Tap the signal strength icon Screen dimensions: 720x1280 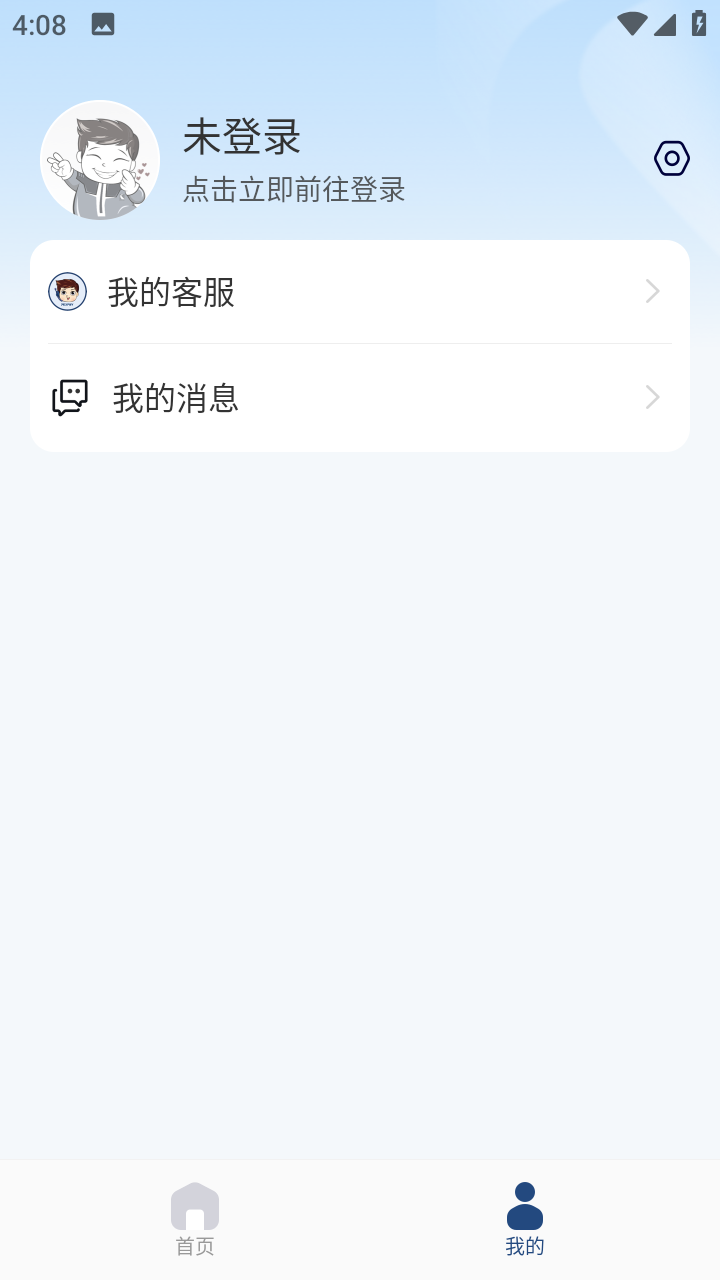click(664, 25)
